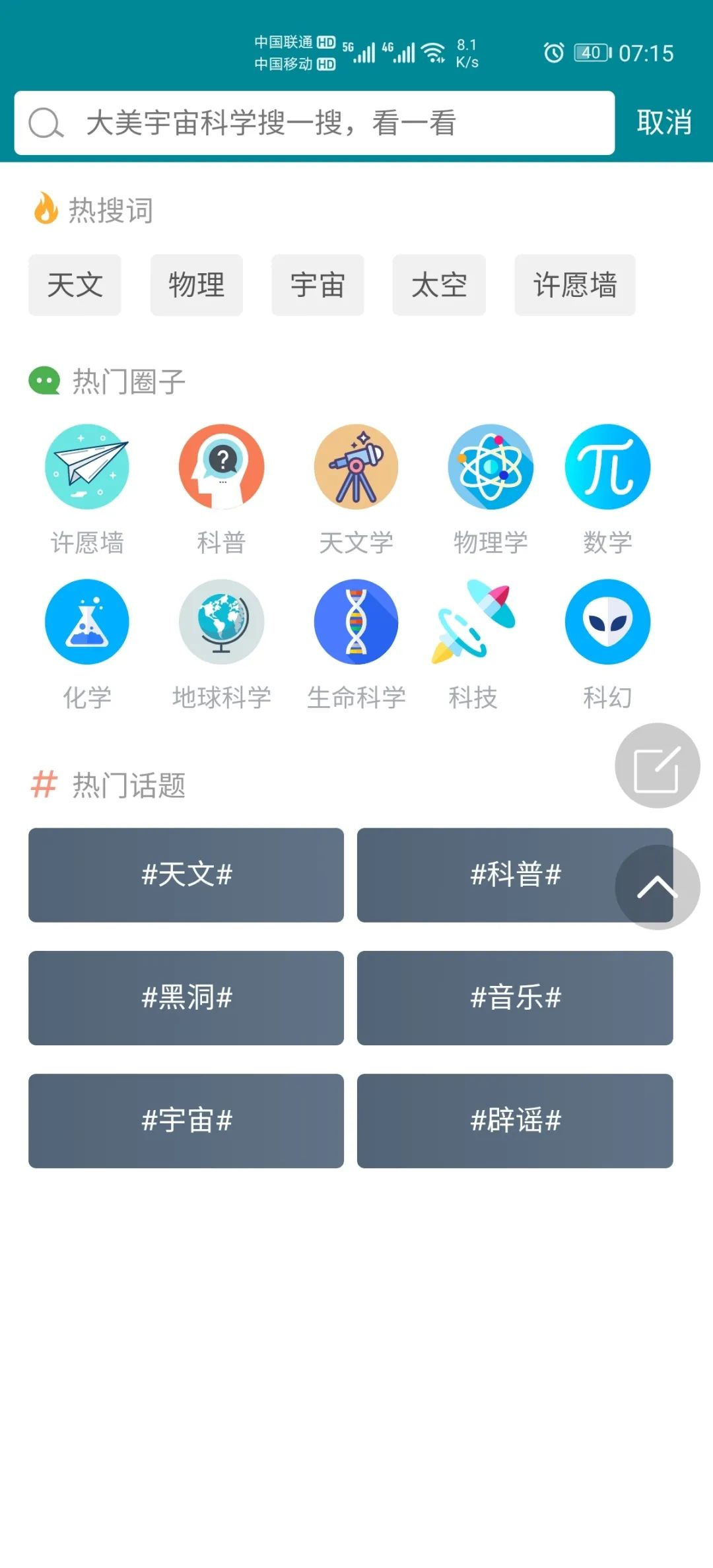This screenshot has height=1568, width=713.
Task: Compose a new post with floating edit button
Action: (657, 766)
